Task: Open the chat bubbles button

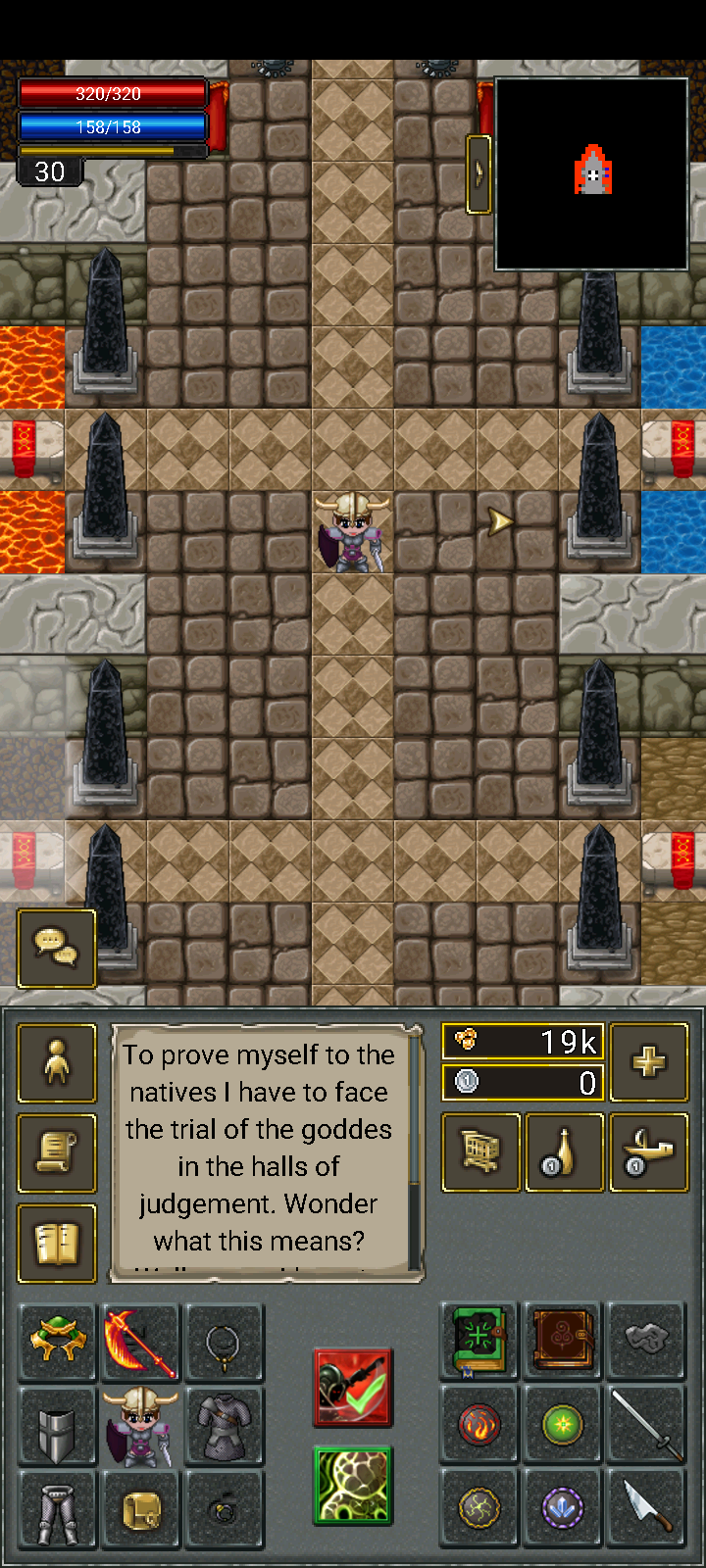Action: point(57,948)
